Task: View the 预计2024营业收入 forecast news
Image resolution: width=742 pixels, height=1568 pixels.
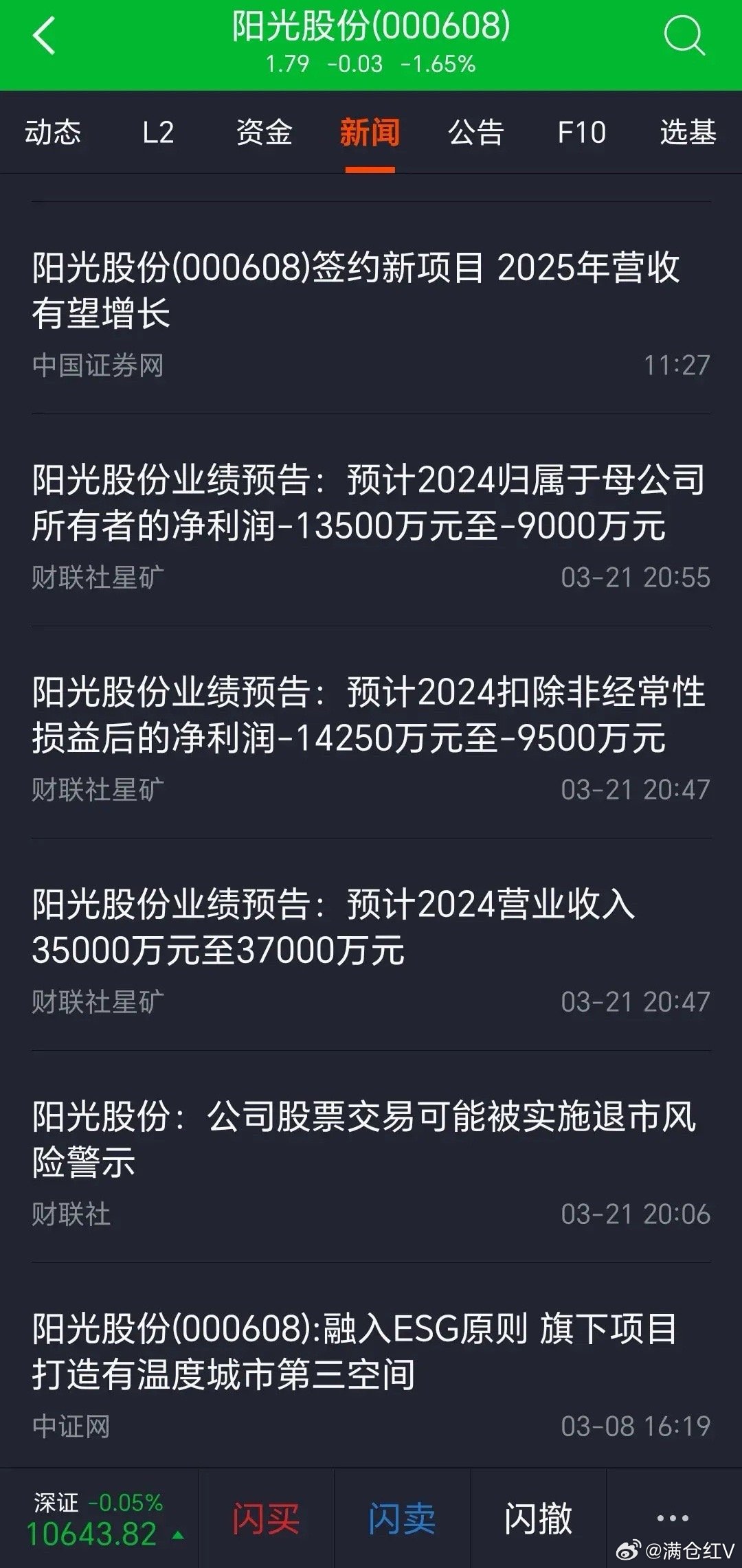Action: tap(334, 927)
